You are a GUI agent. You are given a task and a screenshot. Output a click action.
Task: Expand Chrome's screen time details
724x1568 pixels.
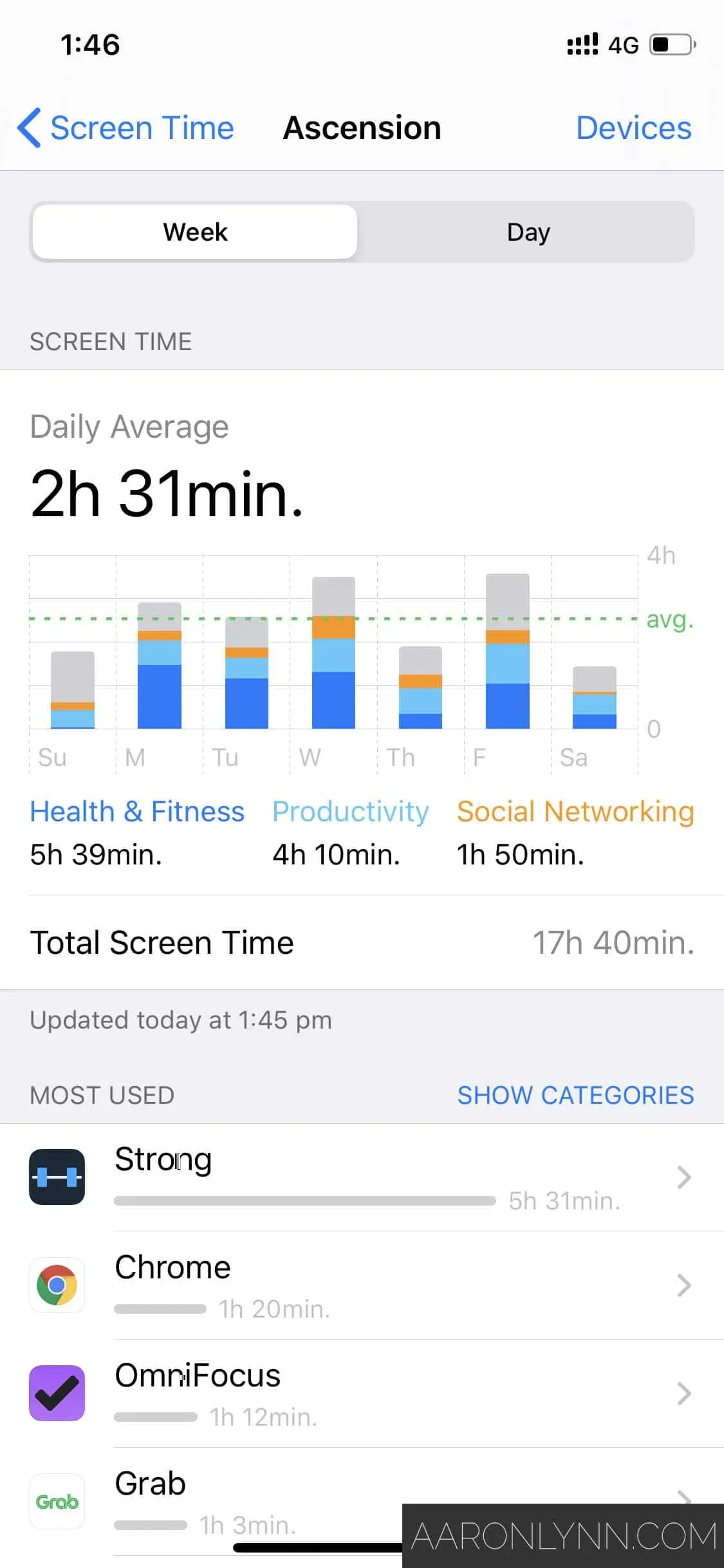[x=682, y=1285]
